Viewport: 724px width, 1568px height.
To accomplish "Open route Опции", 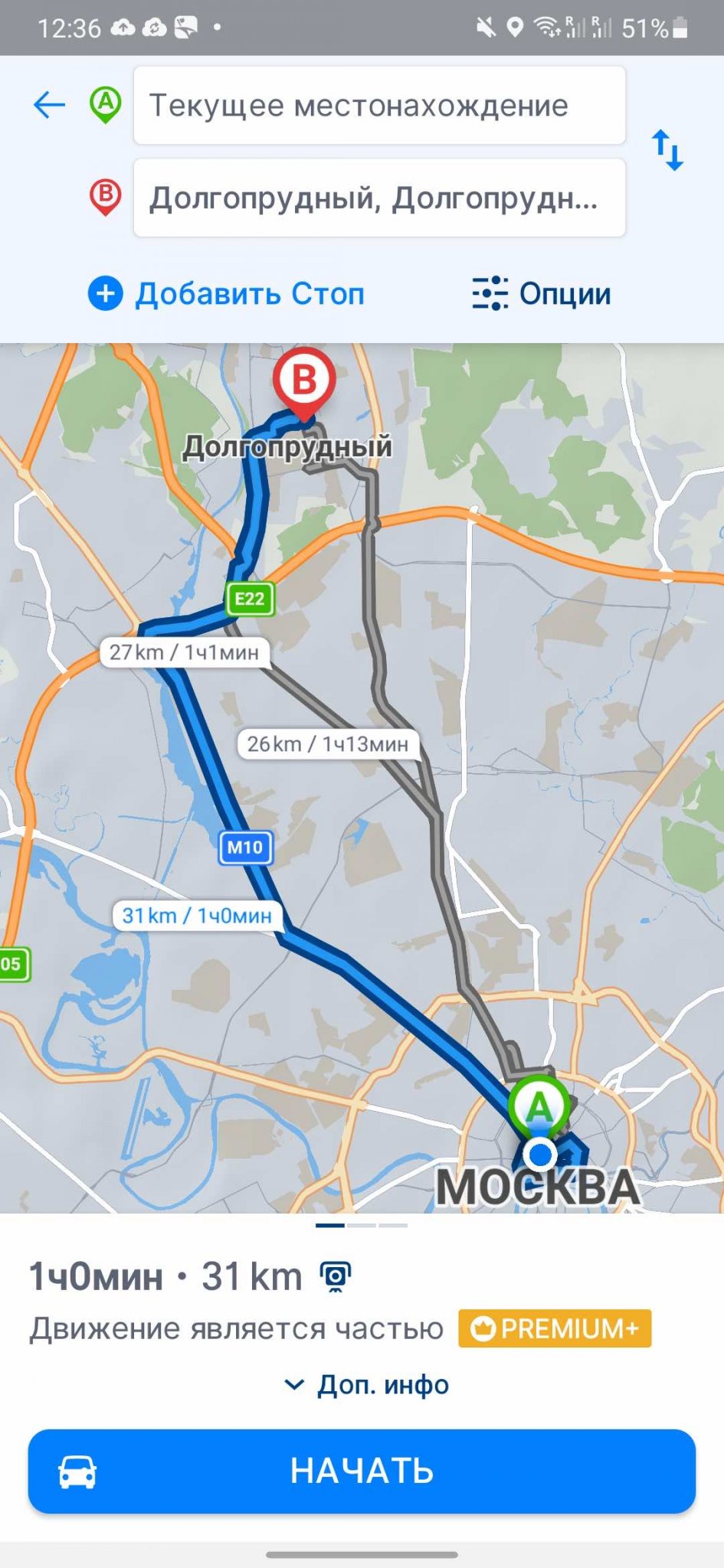I will [x=542, y=294].
